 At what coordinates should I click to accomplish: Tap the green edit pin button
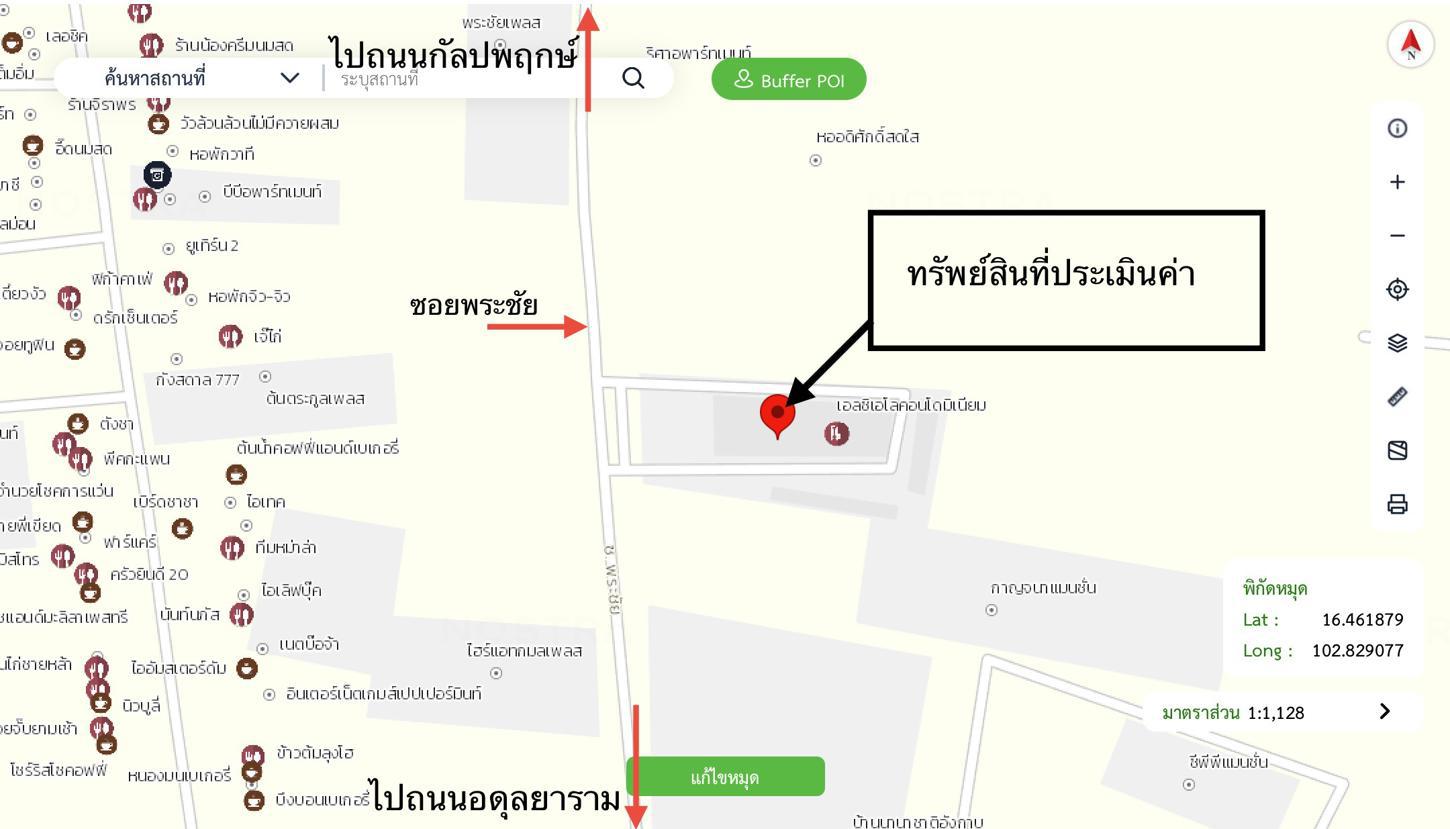(725, 777)
